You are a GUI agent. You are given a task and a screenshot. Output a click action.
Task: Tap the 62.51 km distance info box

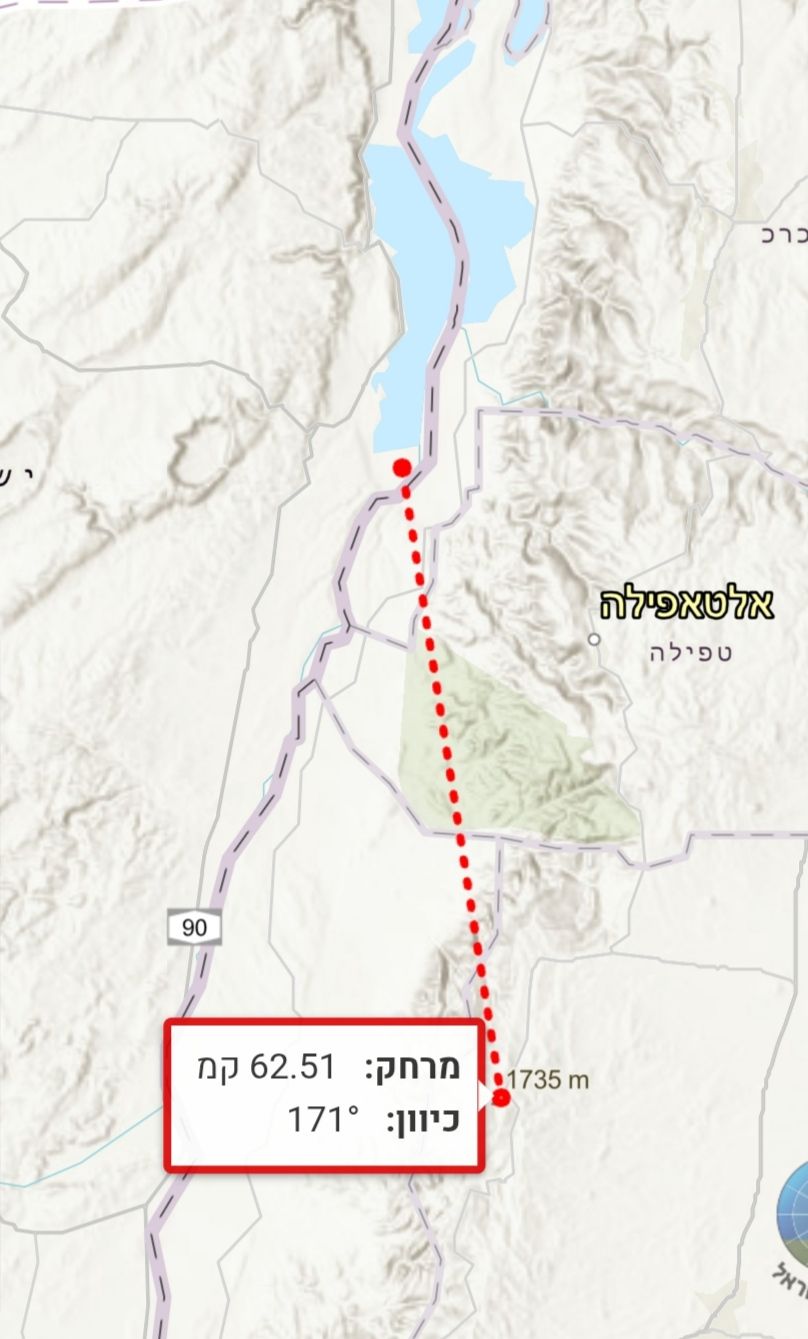(x=324, y=1094)
